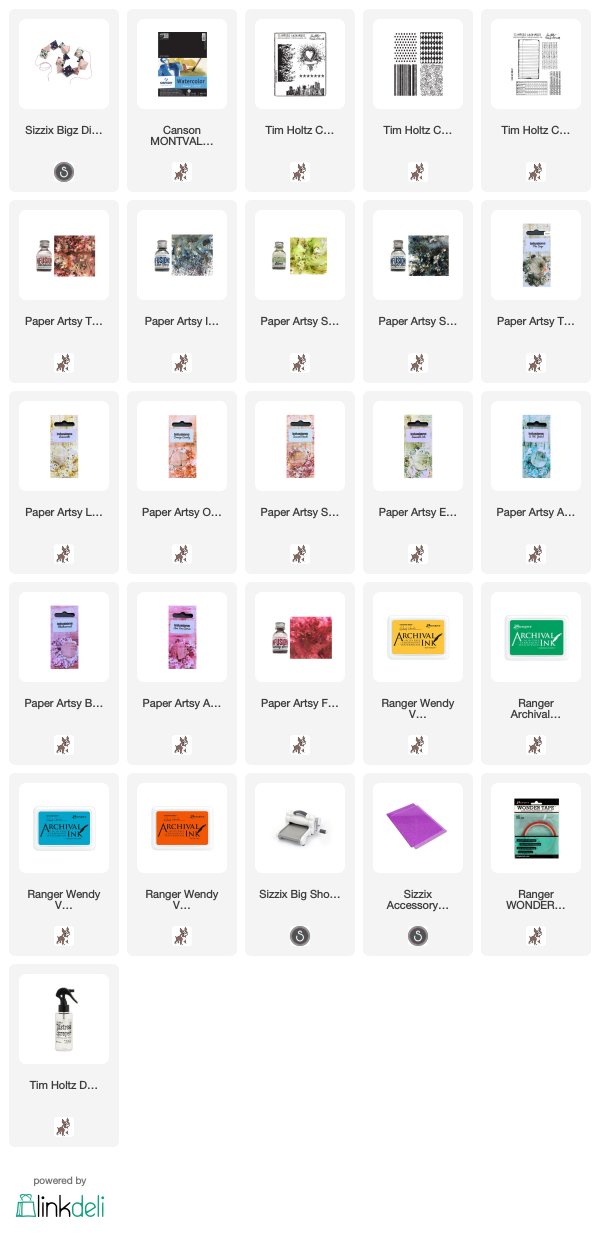600x1239 pixels.
Task: Open the Paper Artsy B... product card
Action: pos(64,673)
